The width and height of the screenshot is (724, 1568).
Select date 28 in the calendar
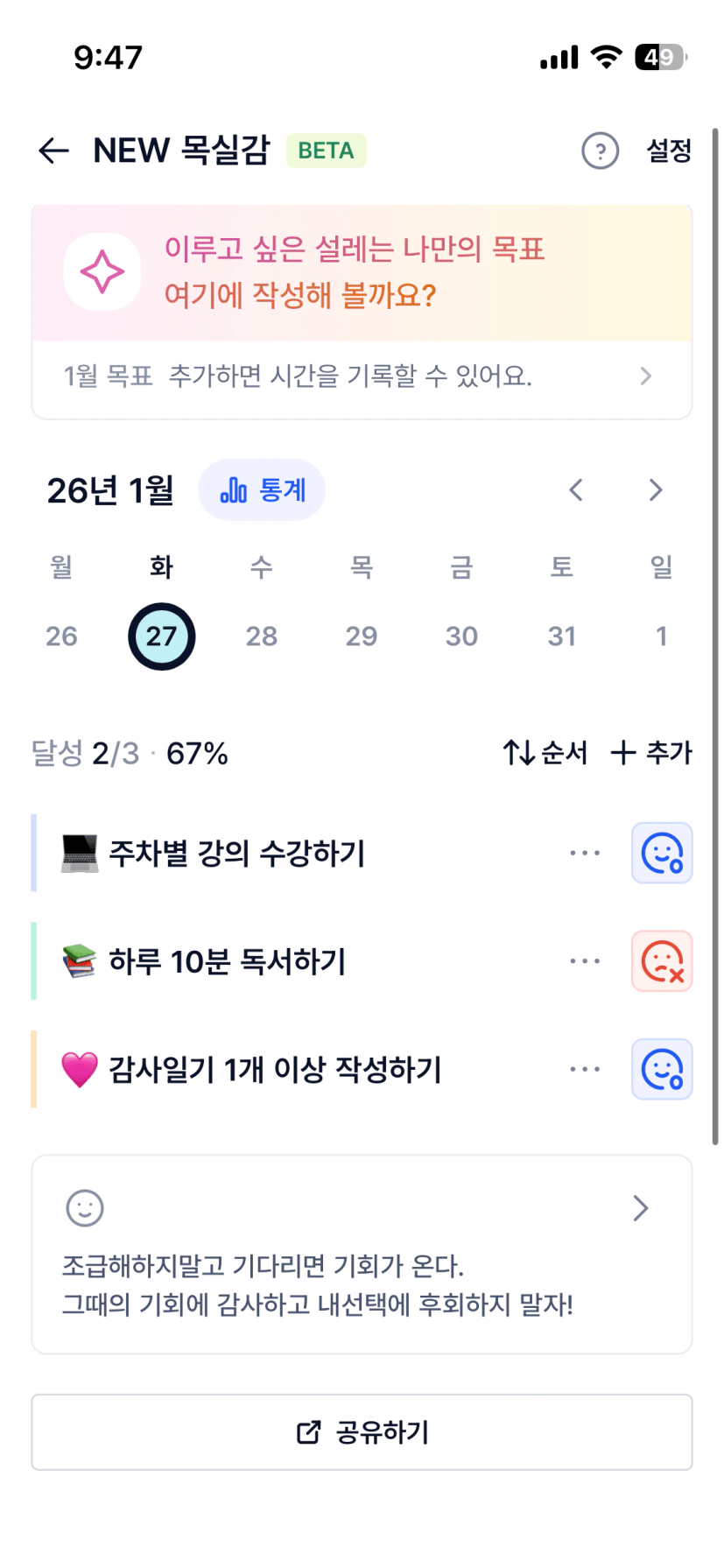(262, 636)
